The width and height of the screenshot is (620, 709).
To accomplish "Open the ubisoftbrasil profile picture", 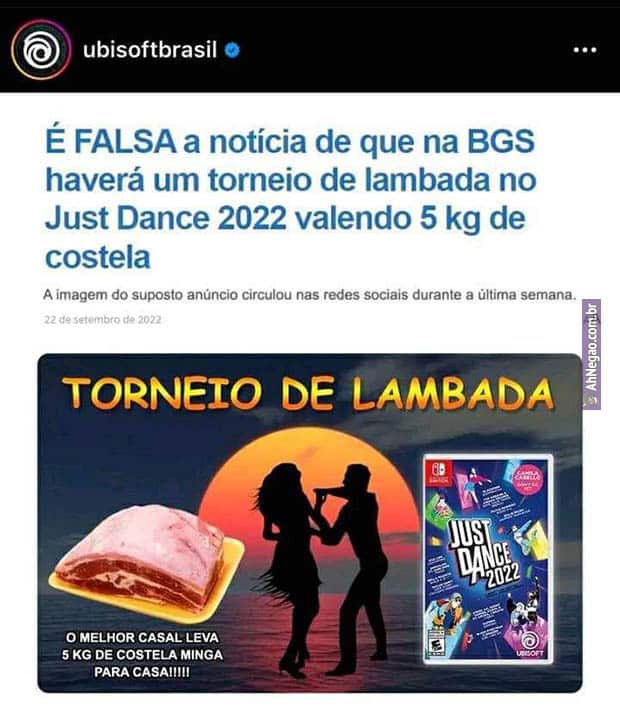I will coord(41,50).
